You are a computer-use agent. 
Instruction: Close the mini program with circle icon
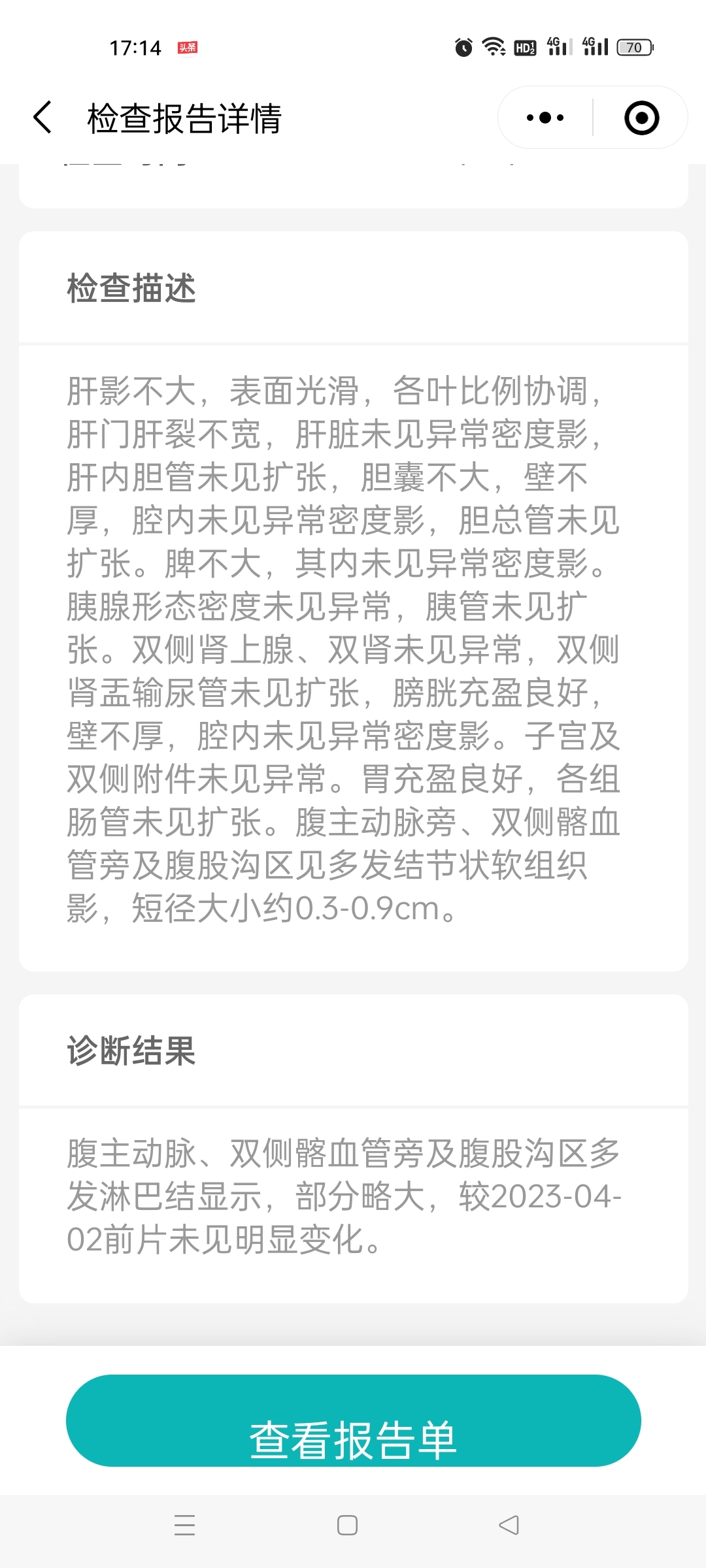coord(641,118)
